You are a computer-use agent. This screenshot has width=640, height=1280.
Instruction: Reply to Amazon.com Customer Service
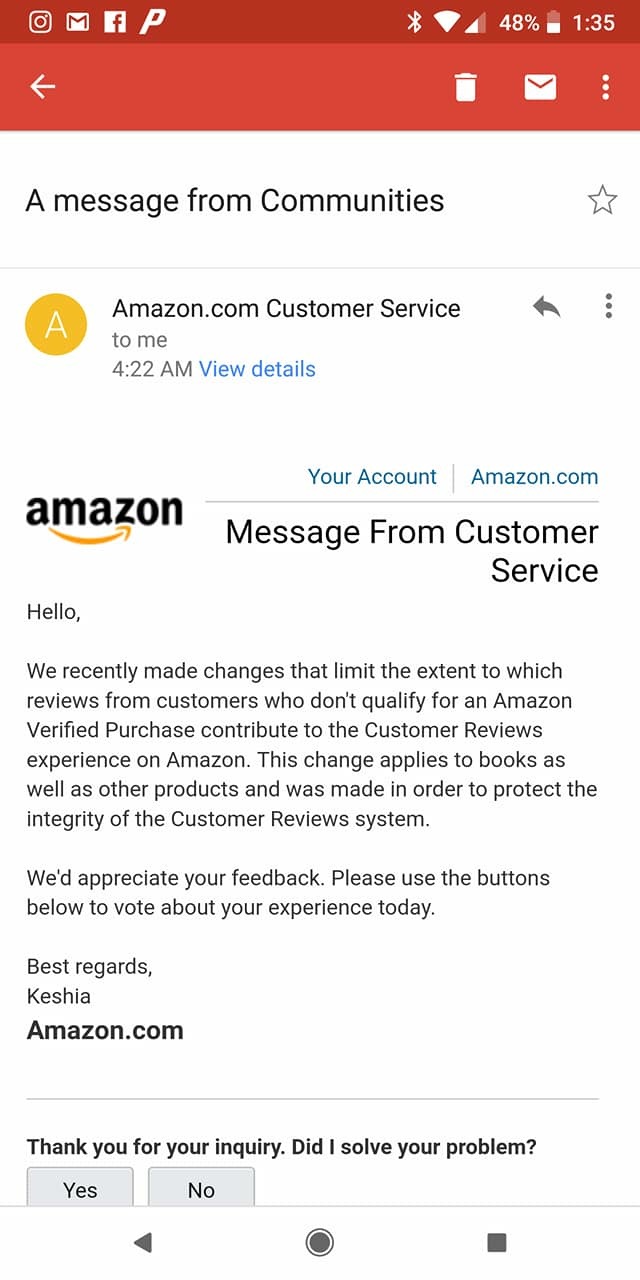[547, 307]
